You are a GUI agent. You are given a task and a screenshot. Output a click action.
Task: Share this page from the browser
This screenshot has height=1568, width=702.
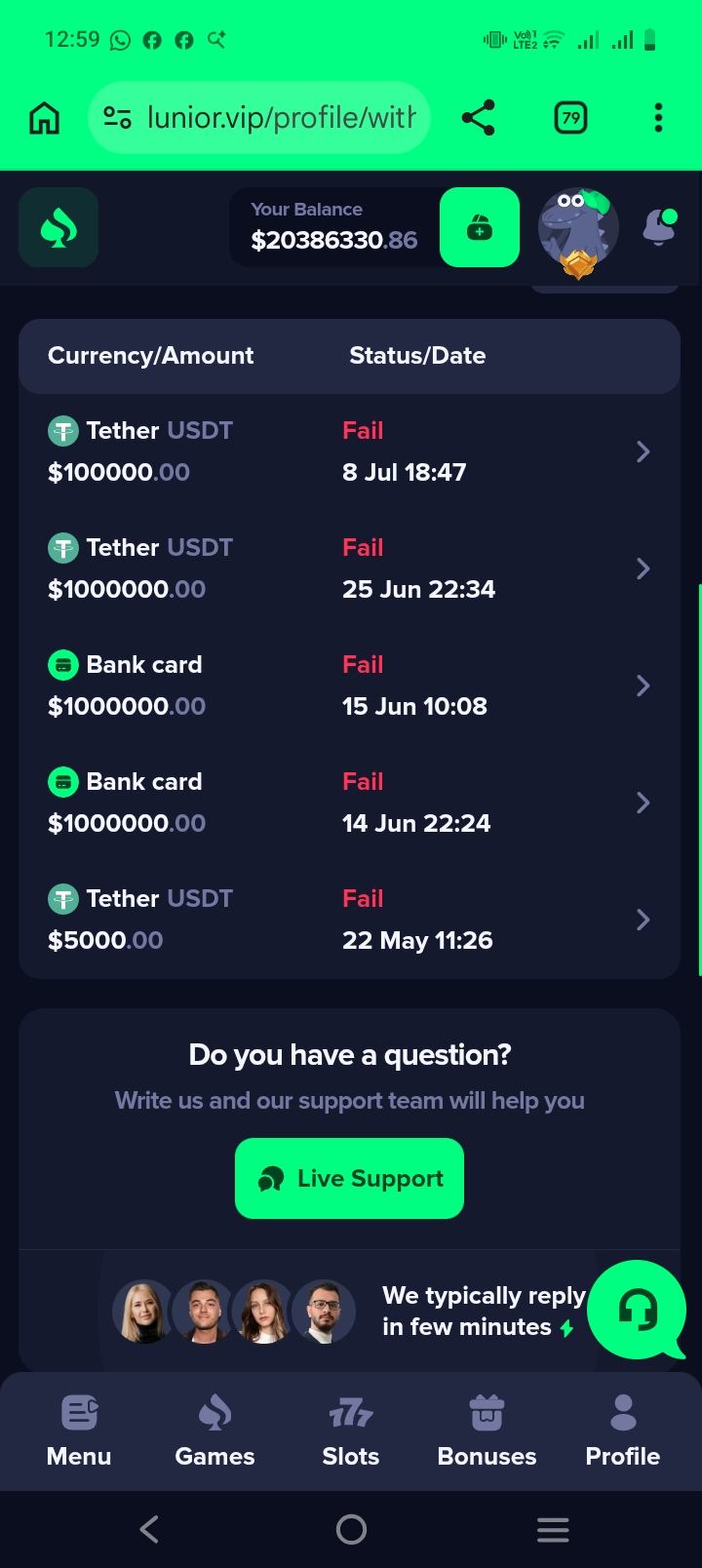478,118
